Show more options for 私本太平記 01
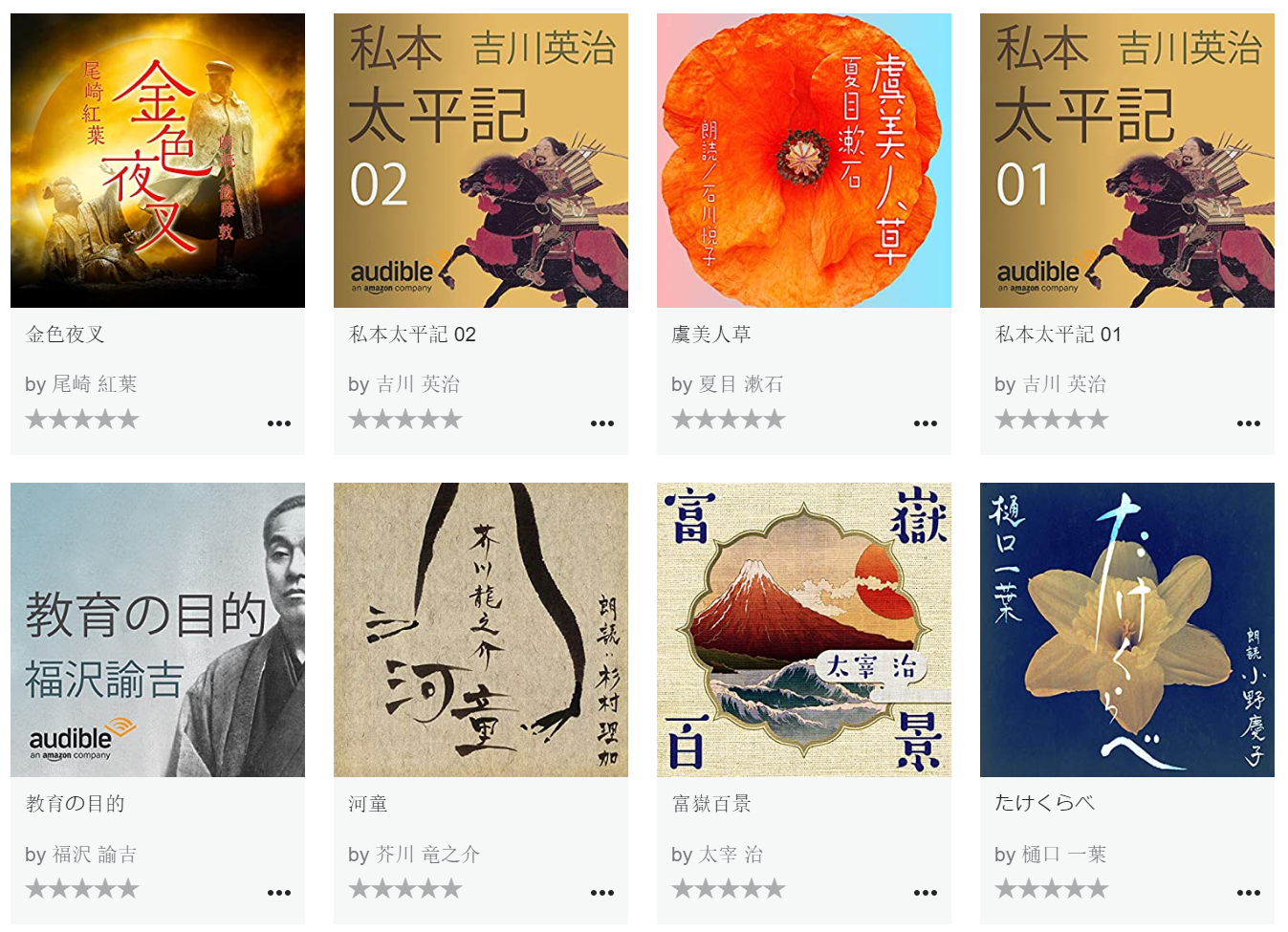This screenshot has height=932, width=1288. coord(1249,423)
